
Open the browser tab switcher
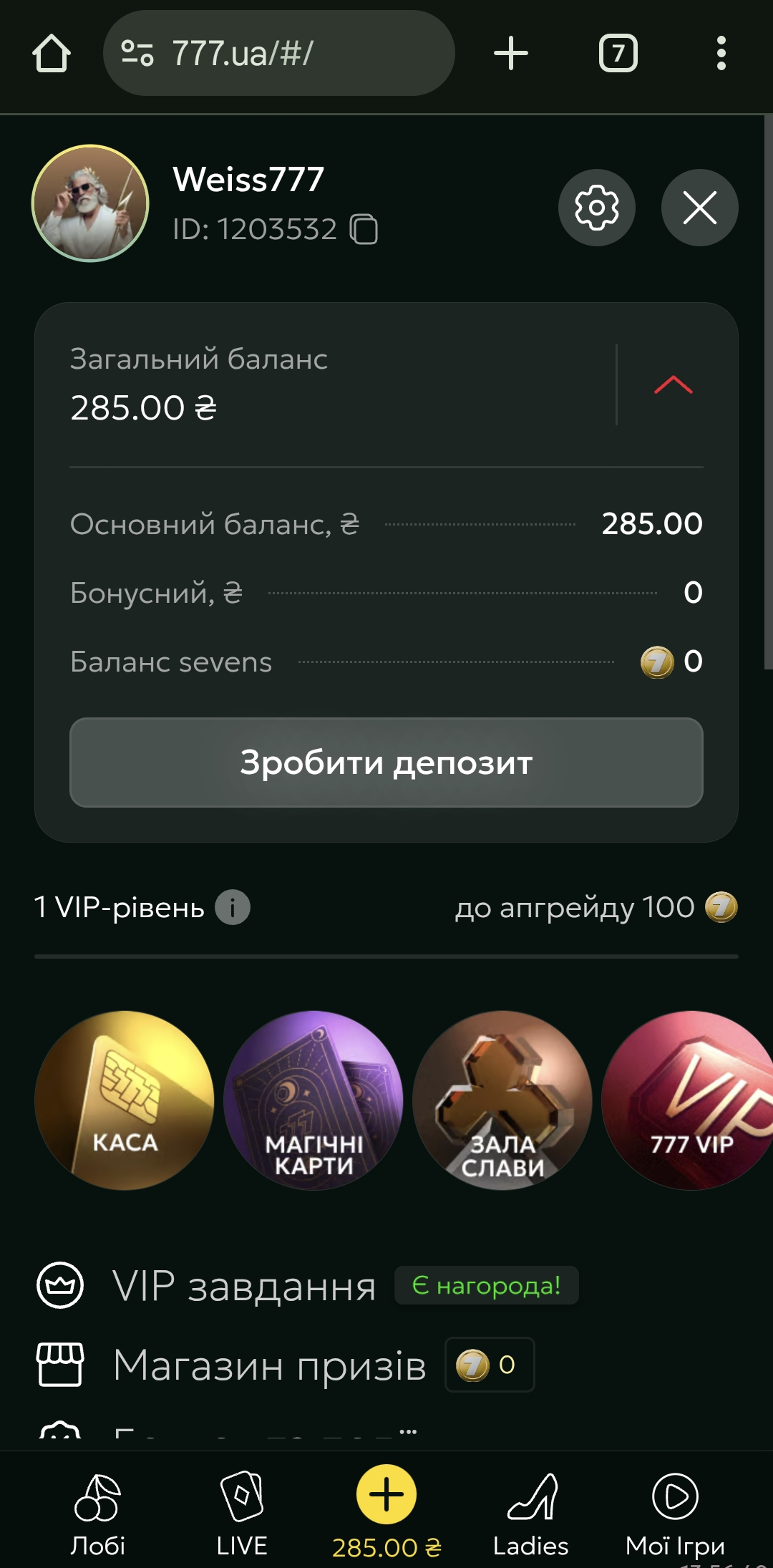618,53
